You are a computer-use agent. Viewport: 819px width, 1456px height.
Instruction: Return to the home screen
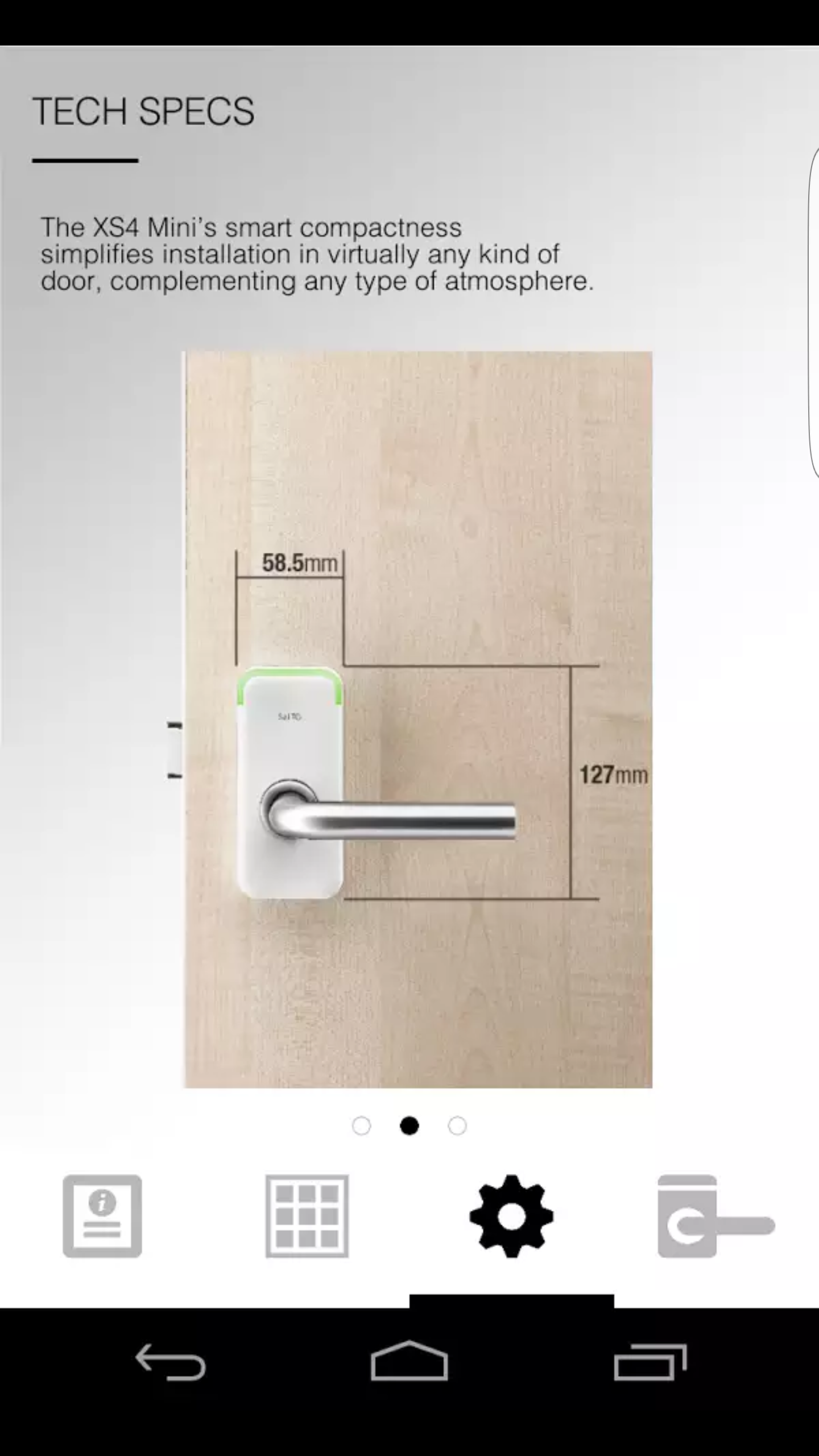click(x=409, y=1362)
